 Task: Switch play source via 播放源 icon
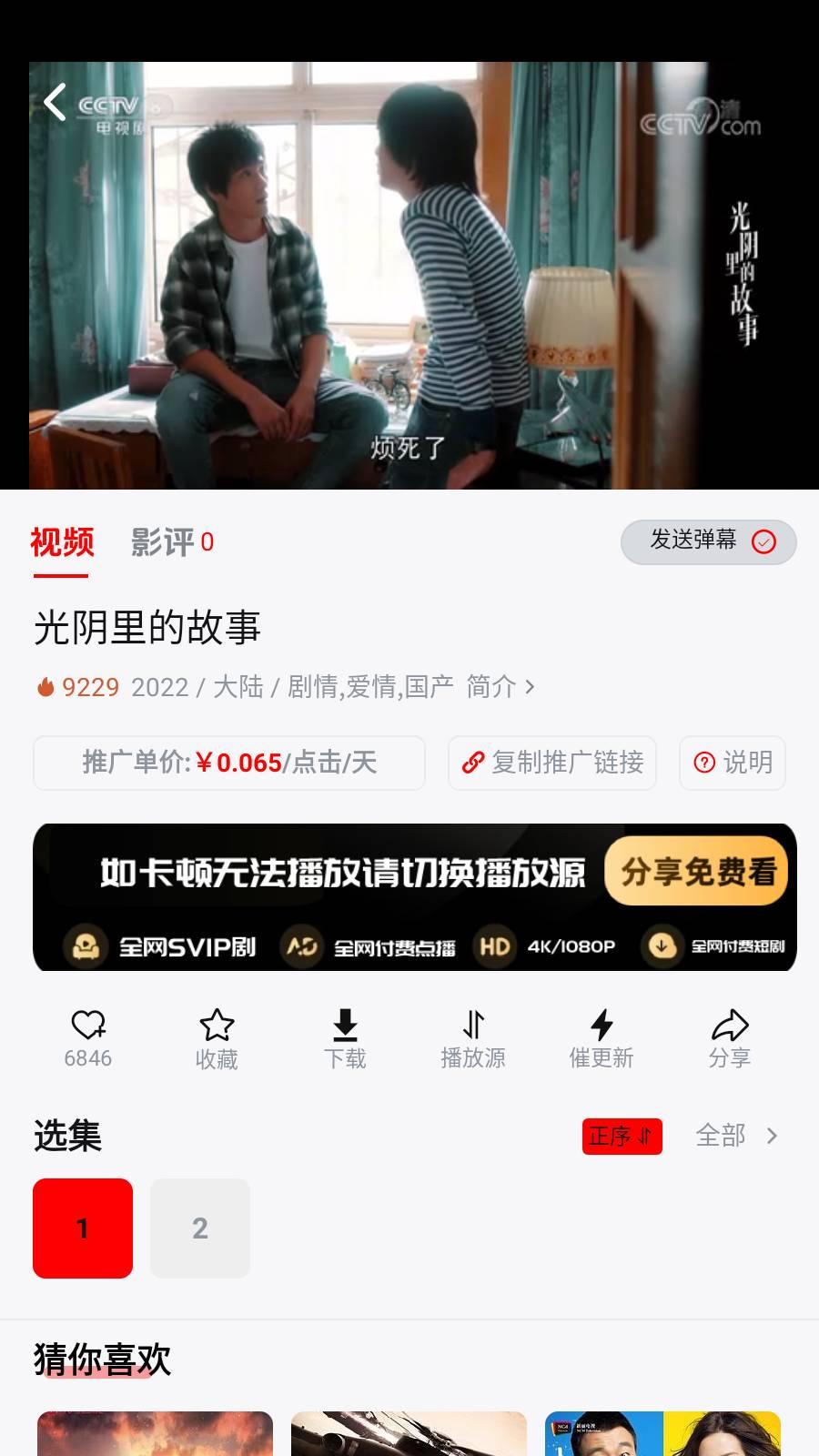(x=472, y=1028)
